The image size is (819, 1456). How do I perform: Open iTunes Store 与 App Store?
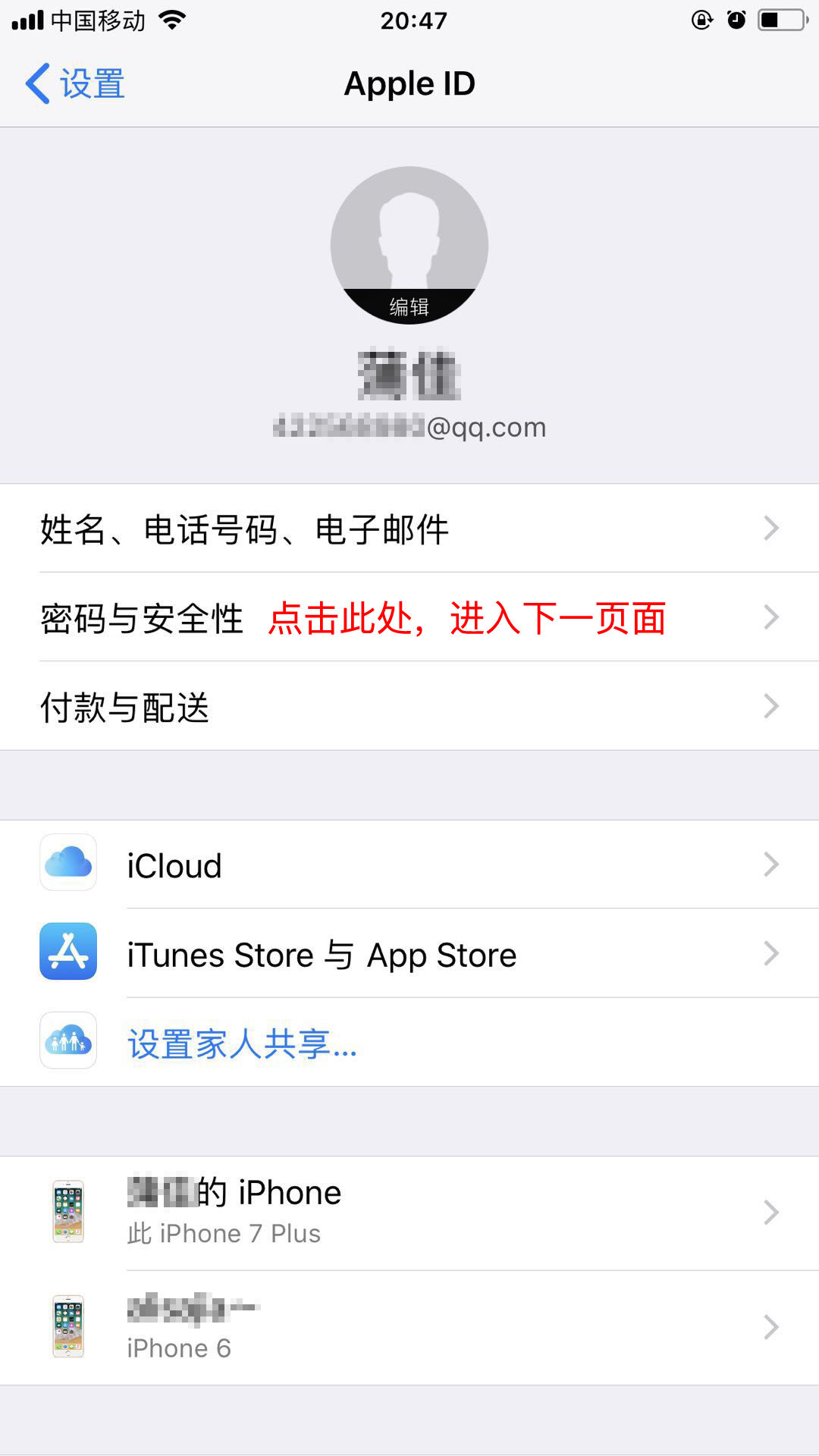[x=409, y=953]
